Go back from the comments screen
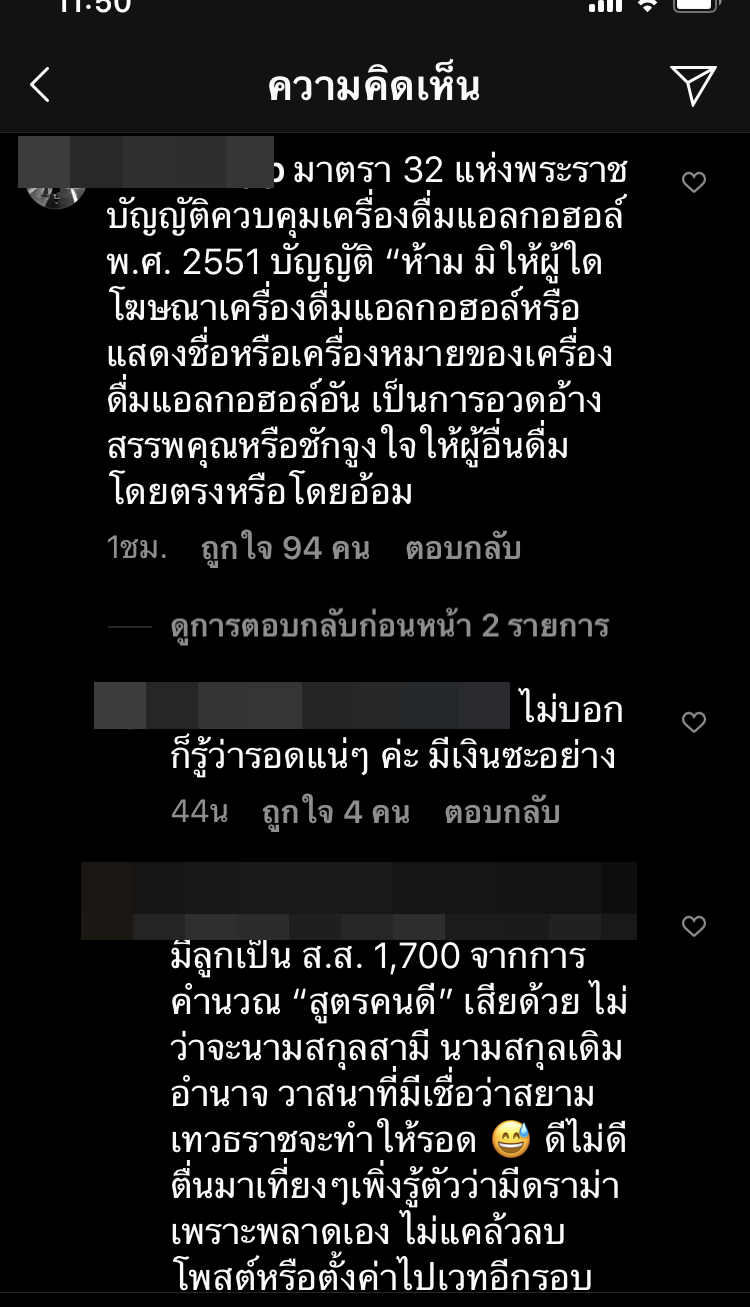This screenshot has height=1307, width=750. pyautogui.click(x=40, y=86)
